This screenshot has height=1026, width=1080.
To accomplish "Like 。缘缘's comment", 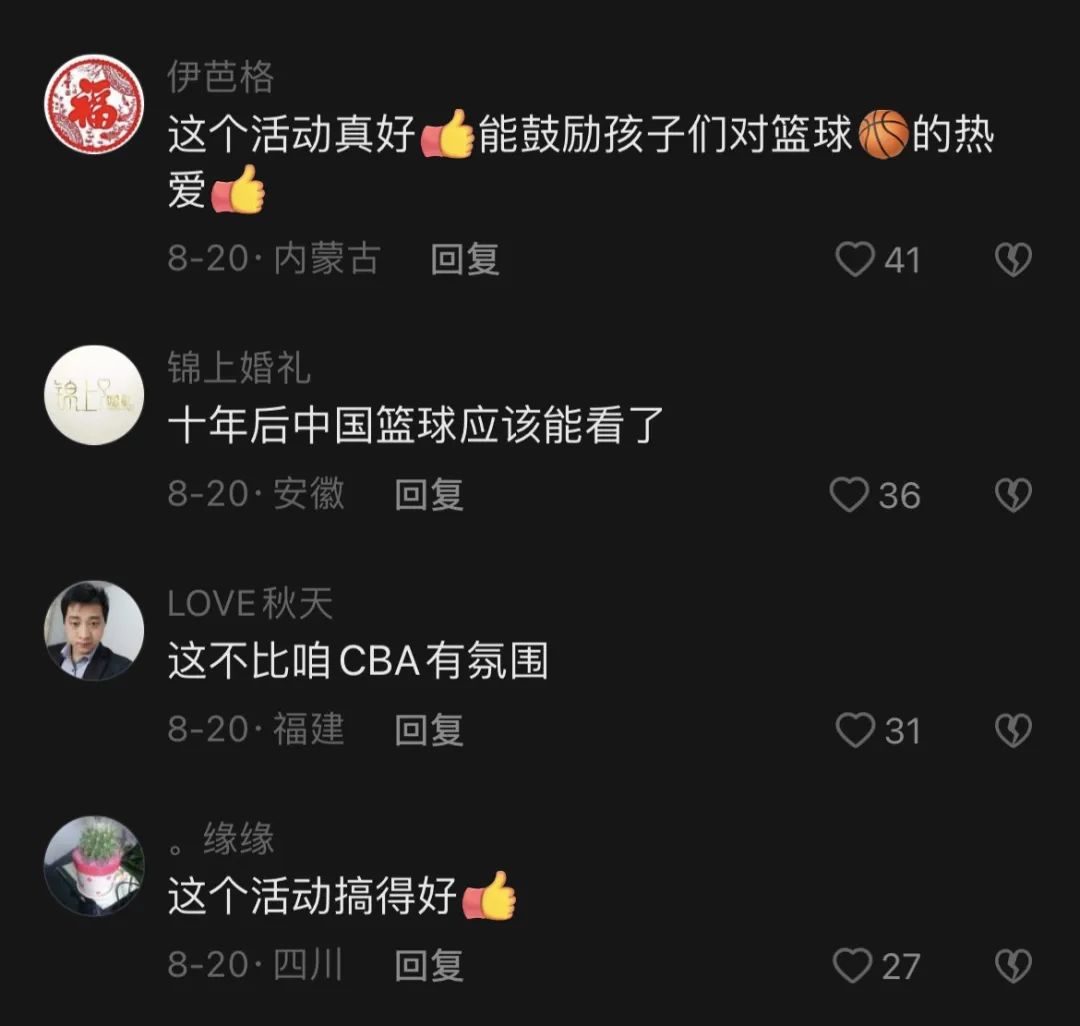I will coord(853,966).
